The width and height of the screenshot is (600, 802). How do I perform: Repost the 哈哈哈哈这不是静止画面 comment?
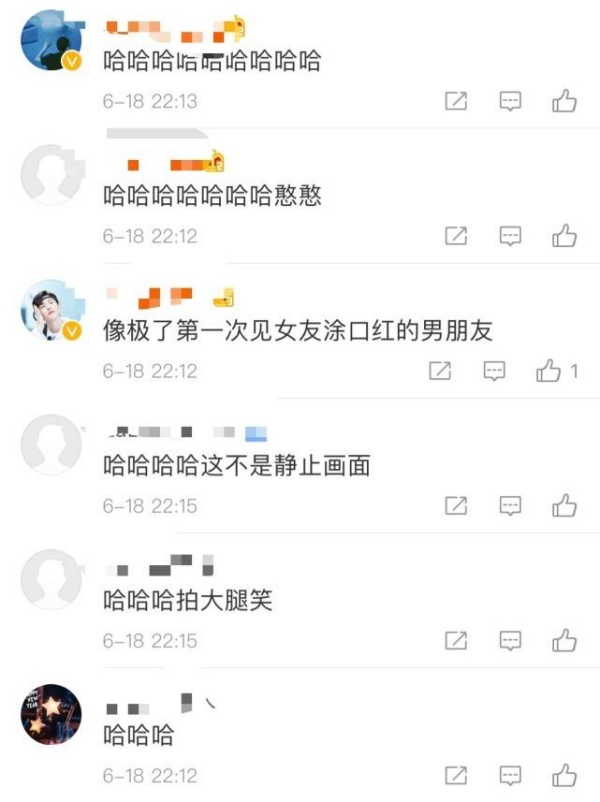tap(456, 505)
